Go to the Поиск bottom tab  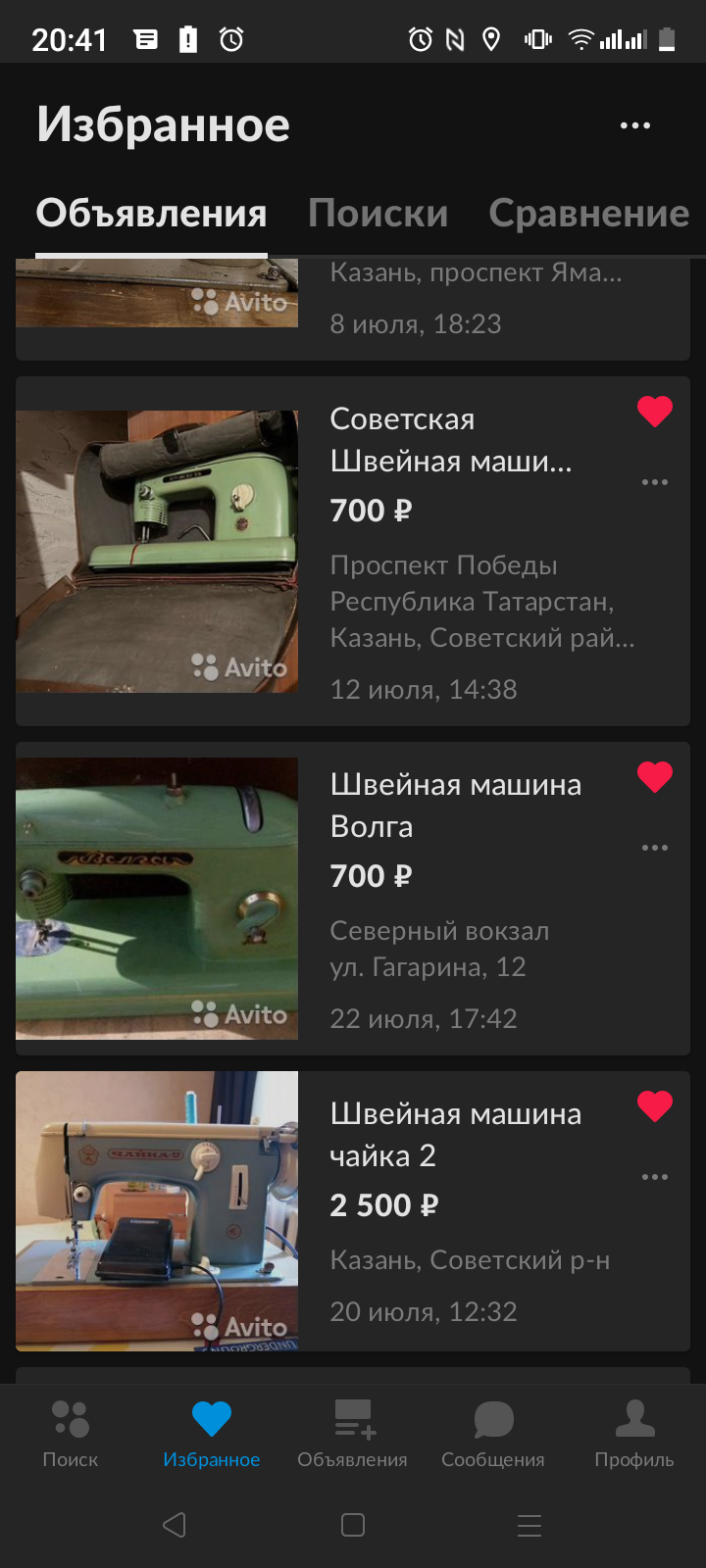(x=71, y=1433)
